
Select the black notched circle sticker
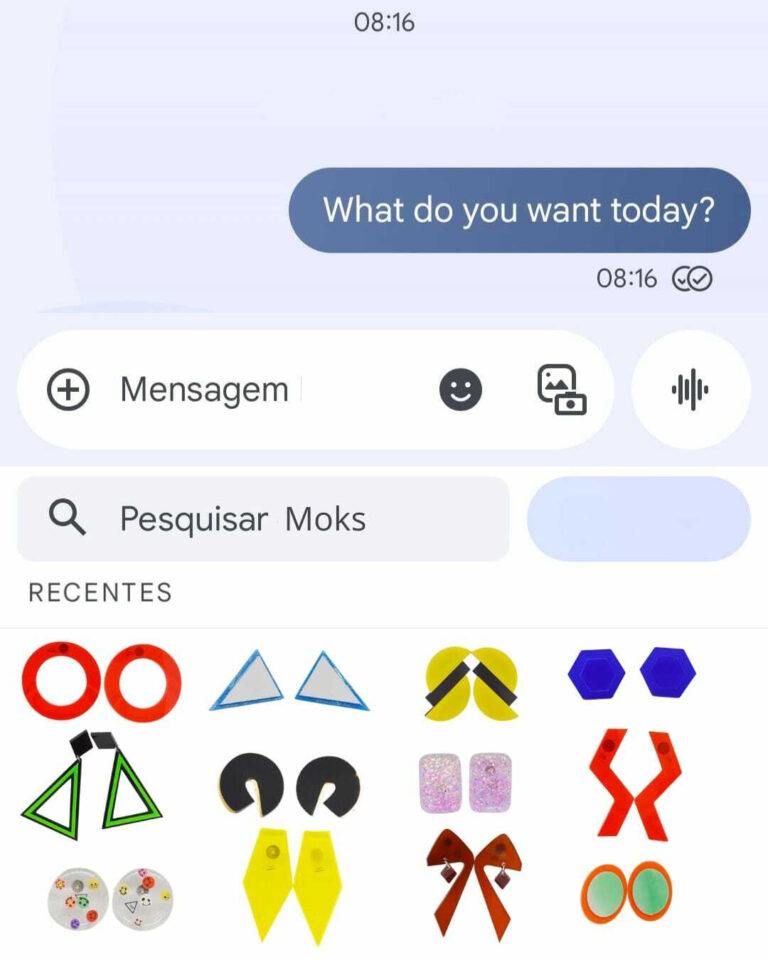tap(289, 785)
